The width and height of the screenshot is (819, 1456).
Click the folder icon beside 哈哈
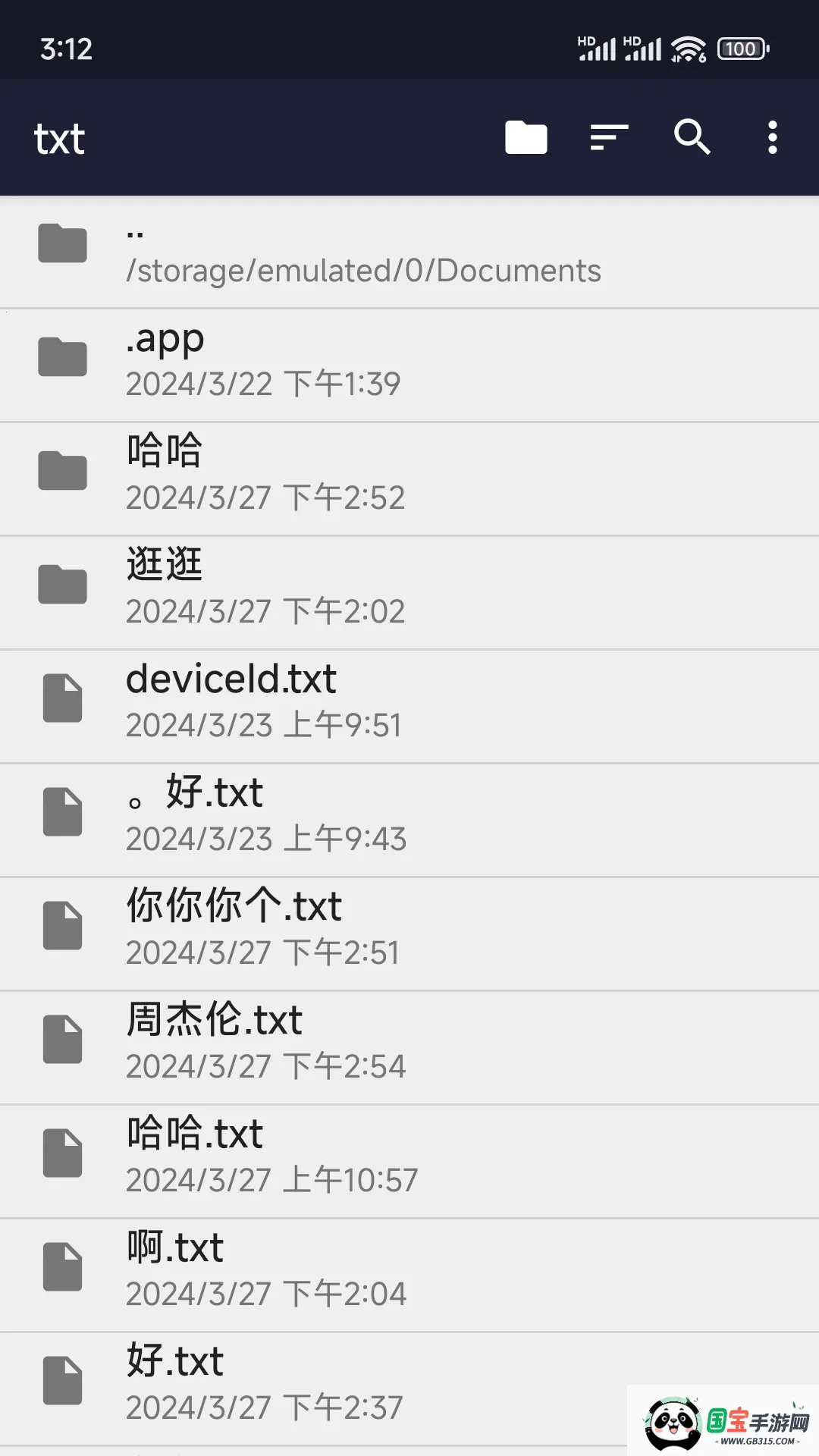(x=62, y=470)
